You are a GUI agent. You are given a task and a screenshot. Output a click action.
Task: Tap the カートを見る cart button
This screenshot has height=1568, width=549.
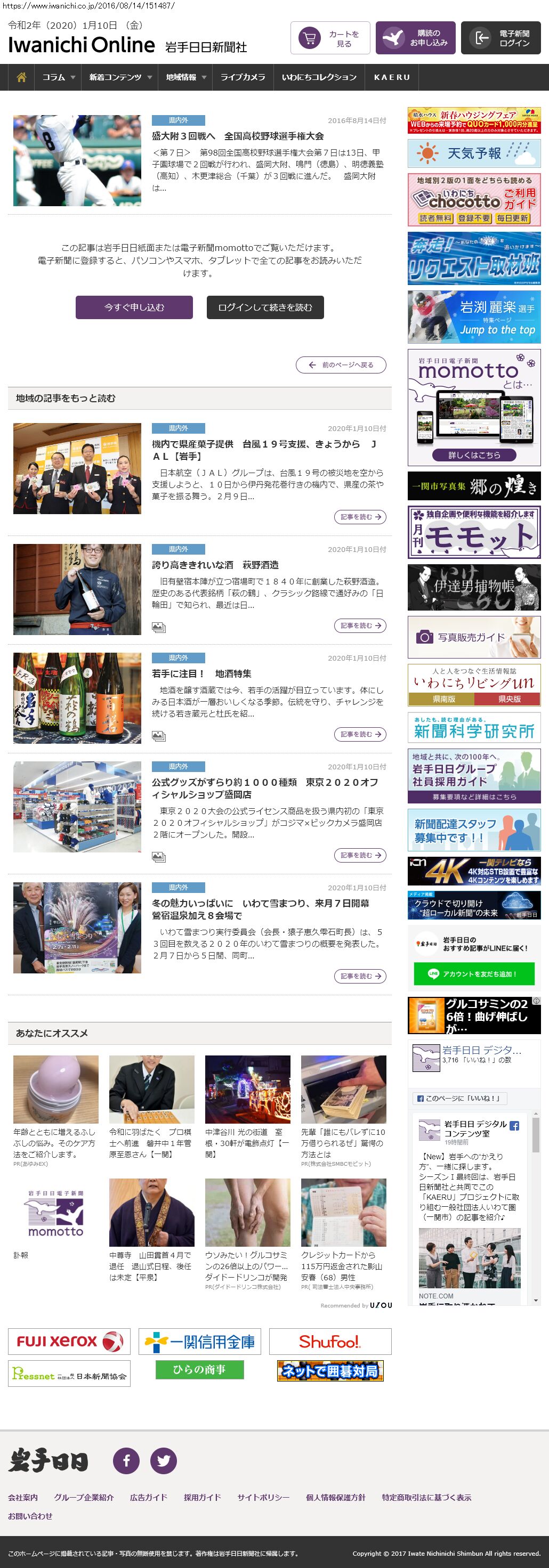coord(330,38)
